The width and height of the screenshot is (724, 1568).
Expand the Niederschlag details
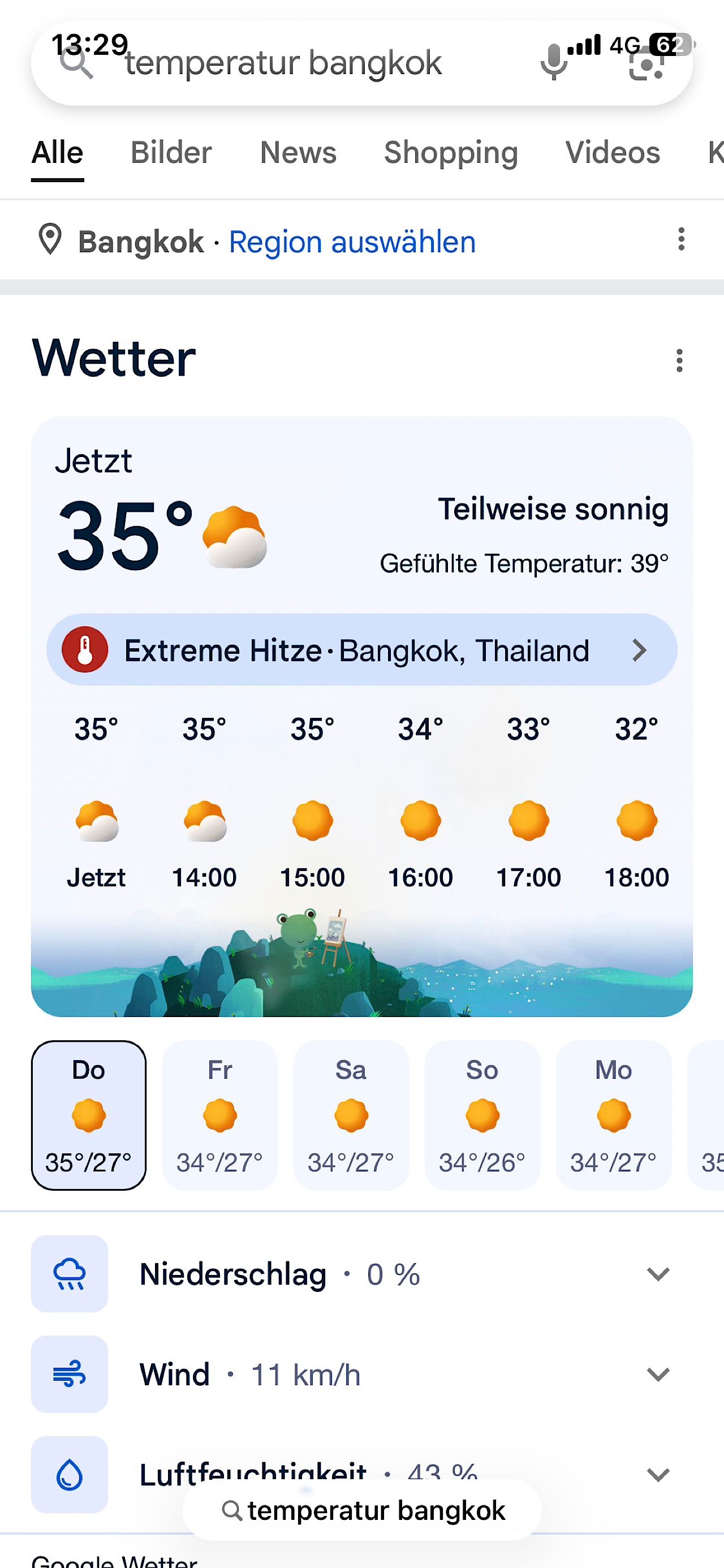pyautogui.click(x=658, y=1274)
